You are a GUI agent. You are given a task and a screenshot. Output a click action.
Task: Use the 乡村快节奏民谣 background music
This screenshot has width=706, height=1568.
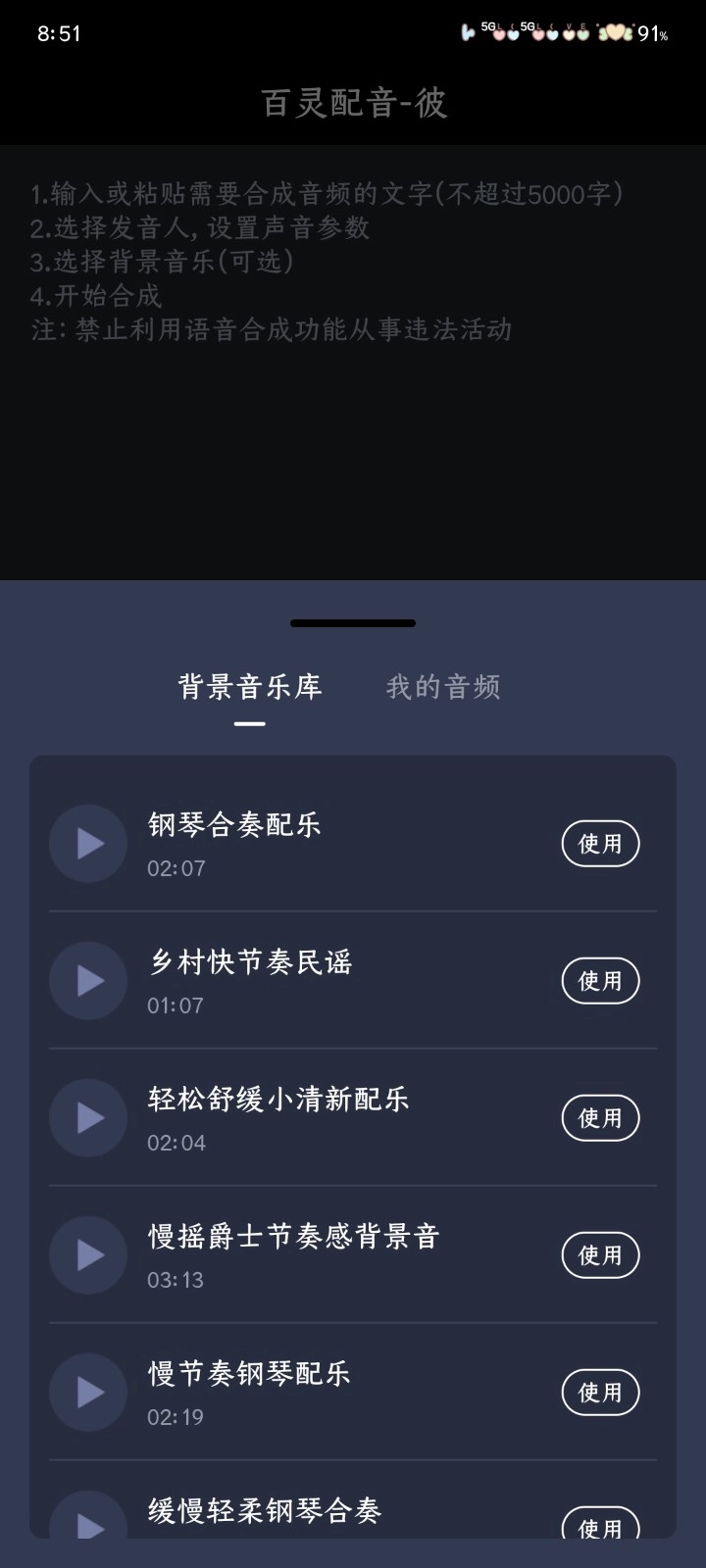[x=600, y=981]
